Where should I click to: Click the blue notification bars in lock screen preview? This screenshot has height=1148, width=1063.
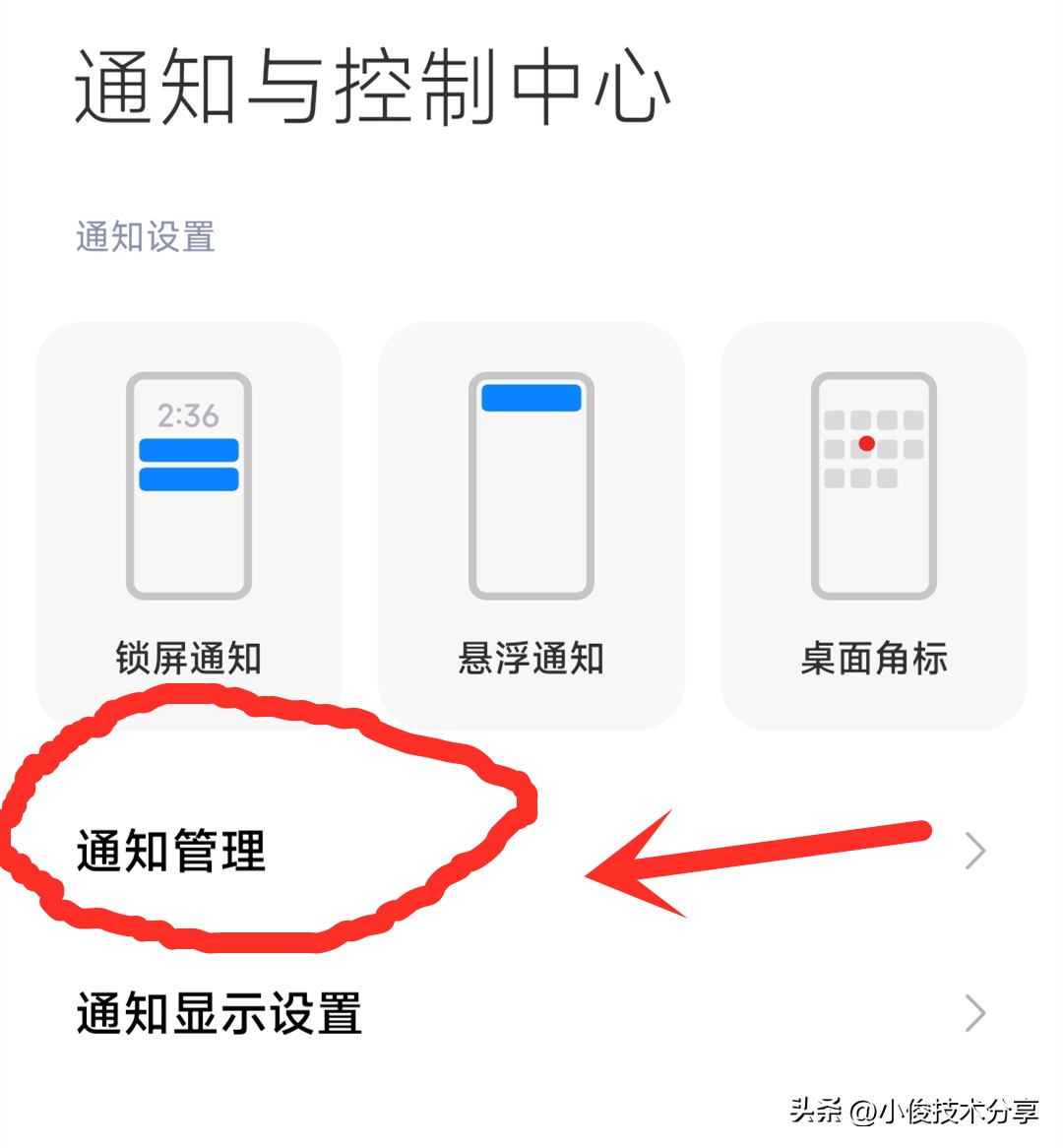tap(189, 465)
